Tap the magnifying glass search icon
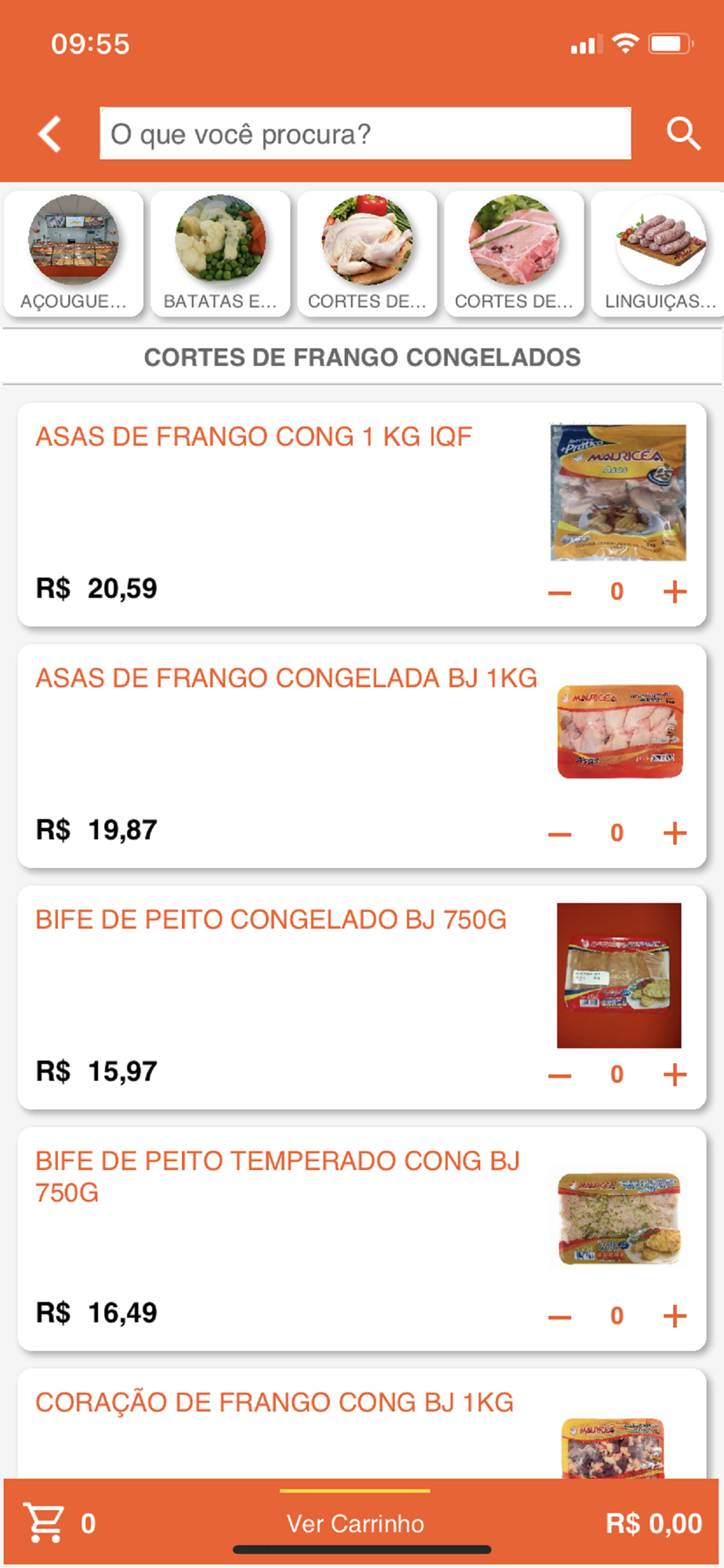 coord(682,134)
